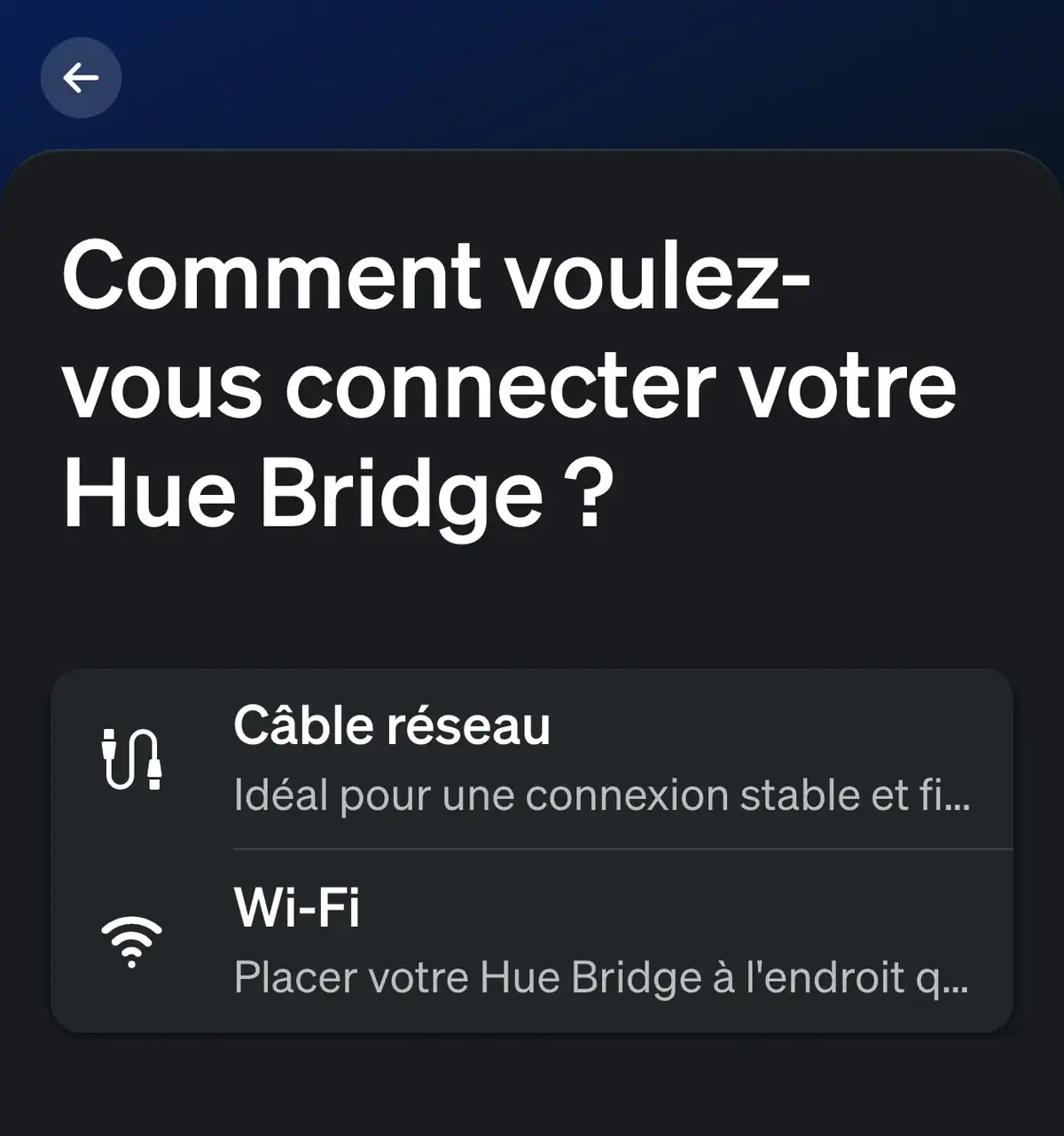Click the Câble réseau heading text

391,725
